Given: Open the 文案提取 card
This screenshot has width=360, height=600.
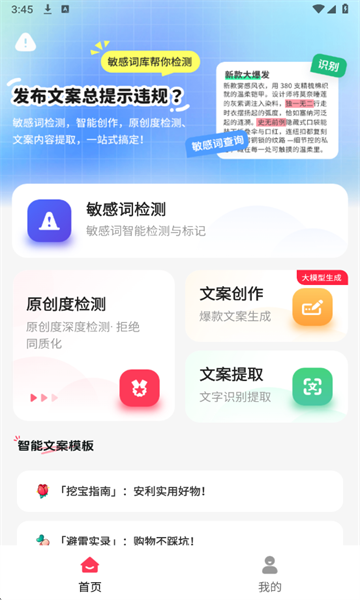Looking at the screenshot, I should 266,386.
